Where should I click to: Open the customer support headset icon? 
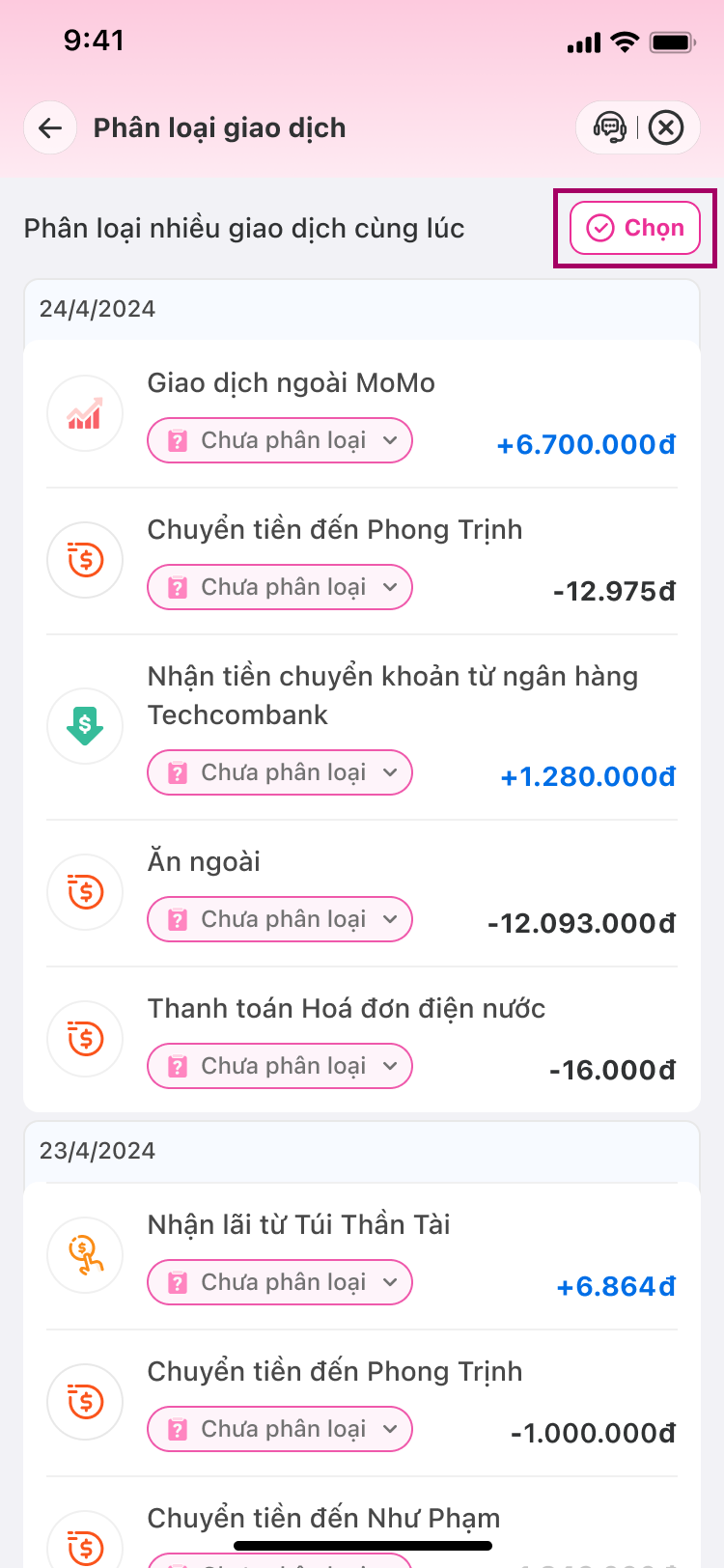610,127
